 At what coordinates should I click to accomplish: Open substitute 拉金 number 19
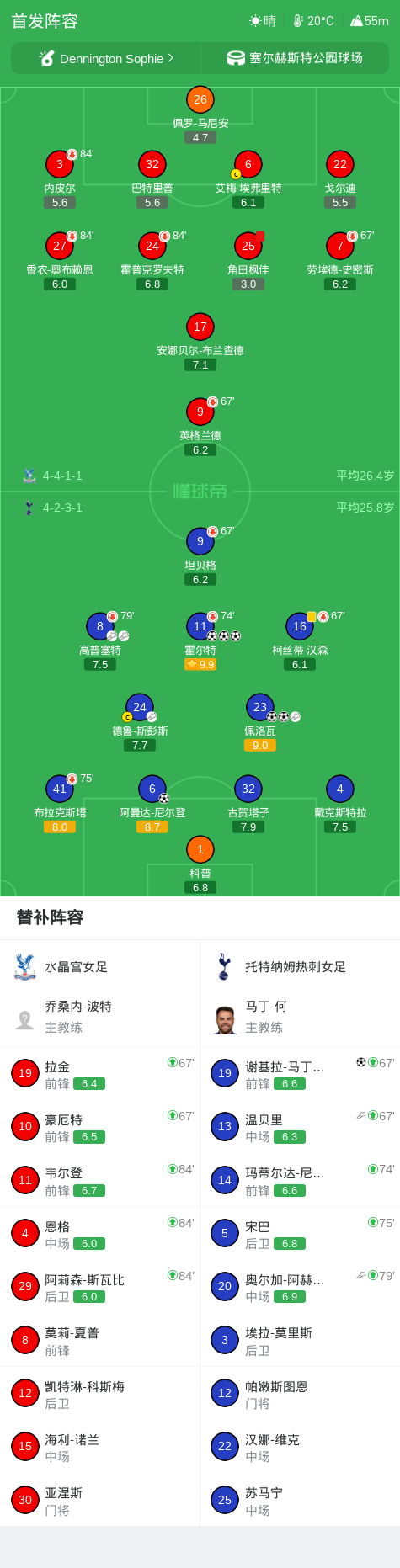99,1074
